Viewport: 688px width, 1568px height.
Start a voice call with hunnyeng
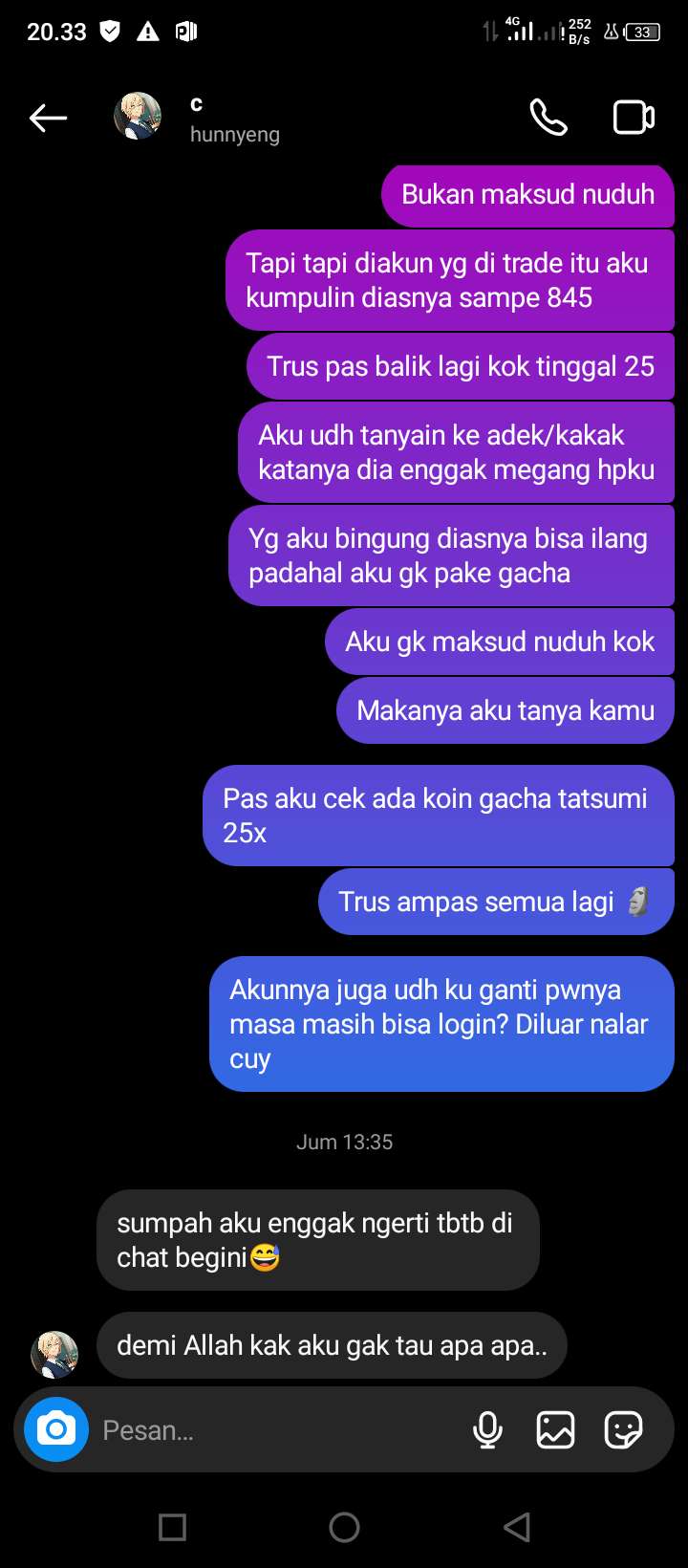pyautogui.click(x=548, y=118)
